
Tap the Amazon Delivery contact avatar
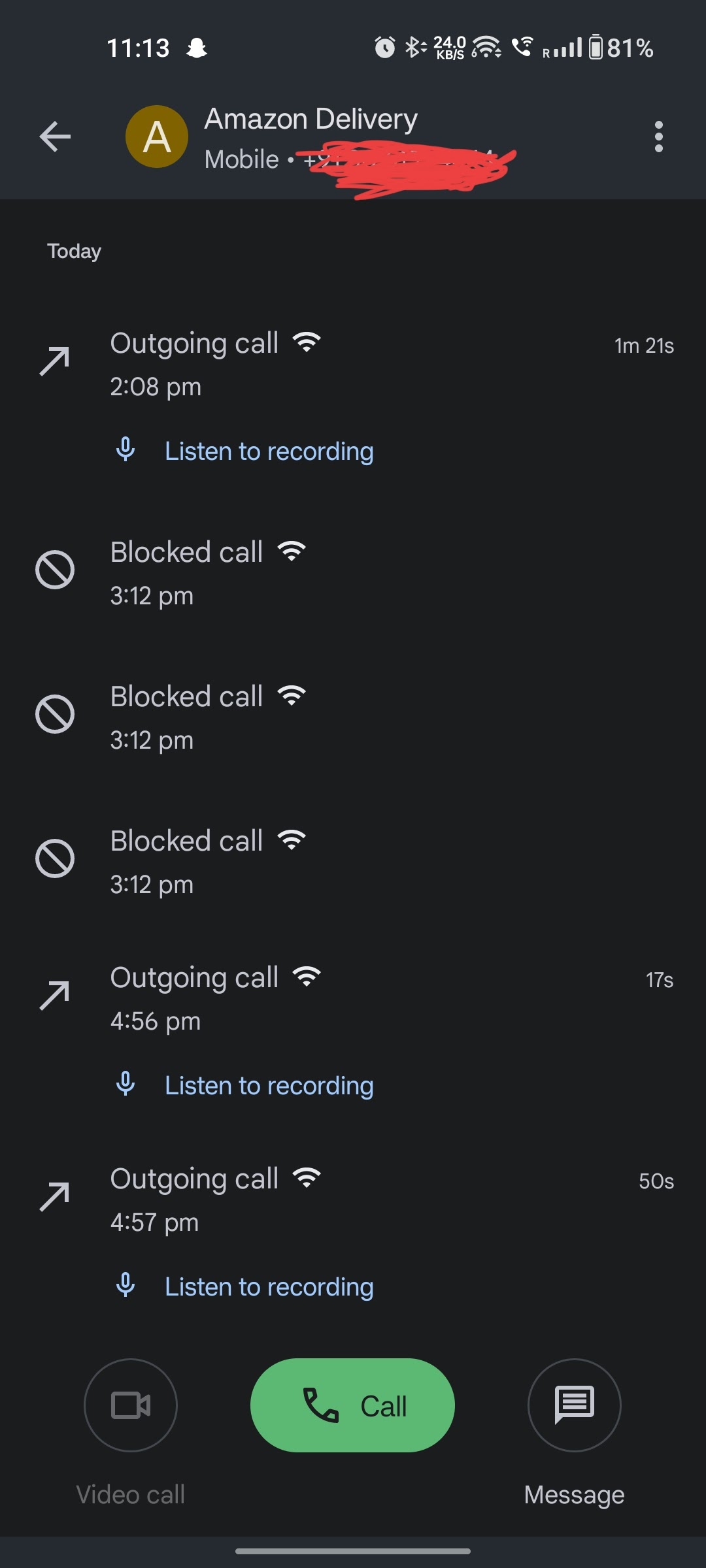point(157,137)
